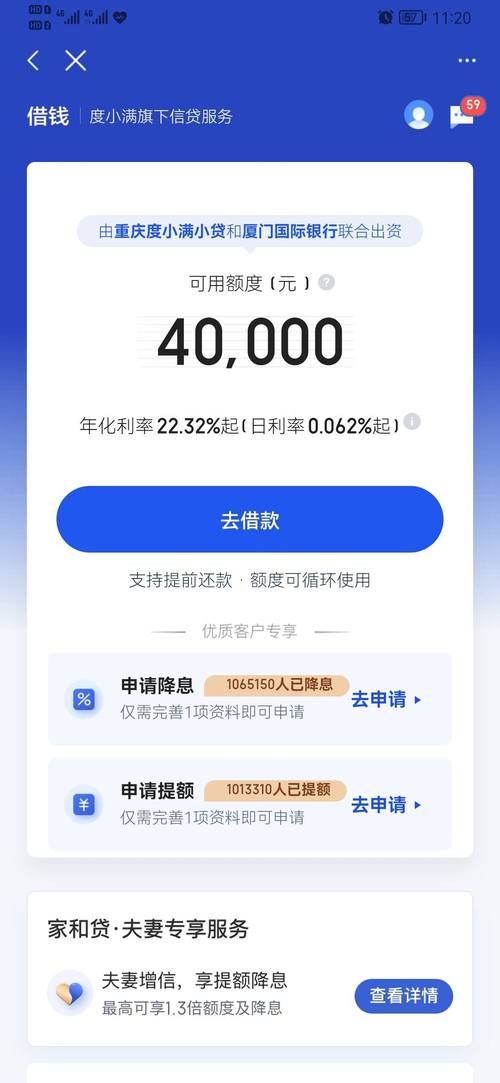View details with 查看详情 button
This screenshot has width=500, height=1083.
coord(404,996)
